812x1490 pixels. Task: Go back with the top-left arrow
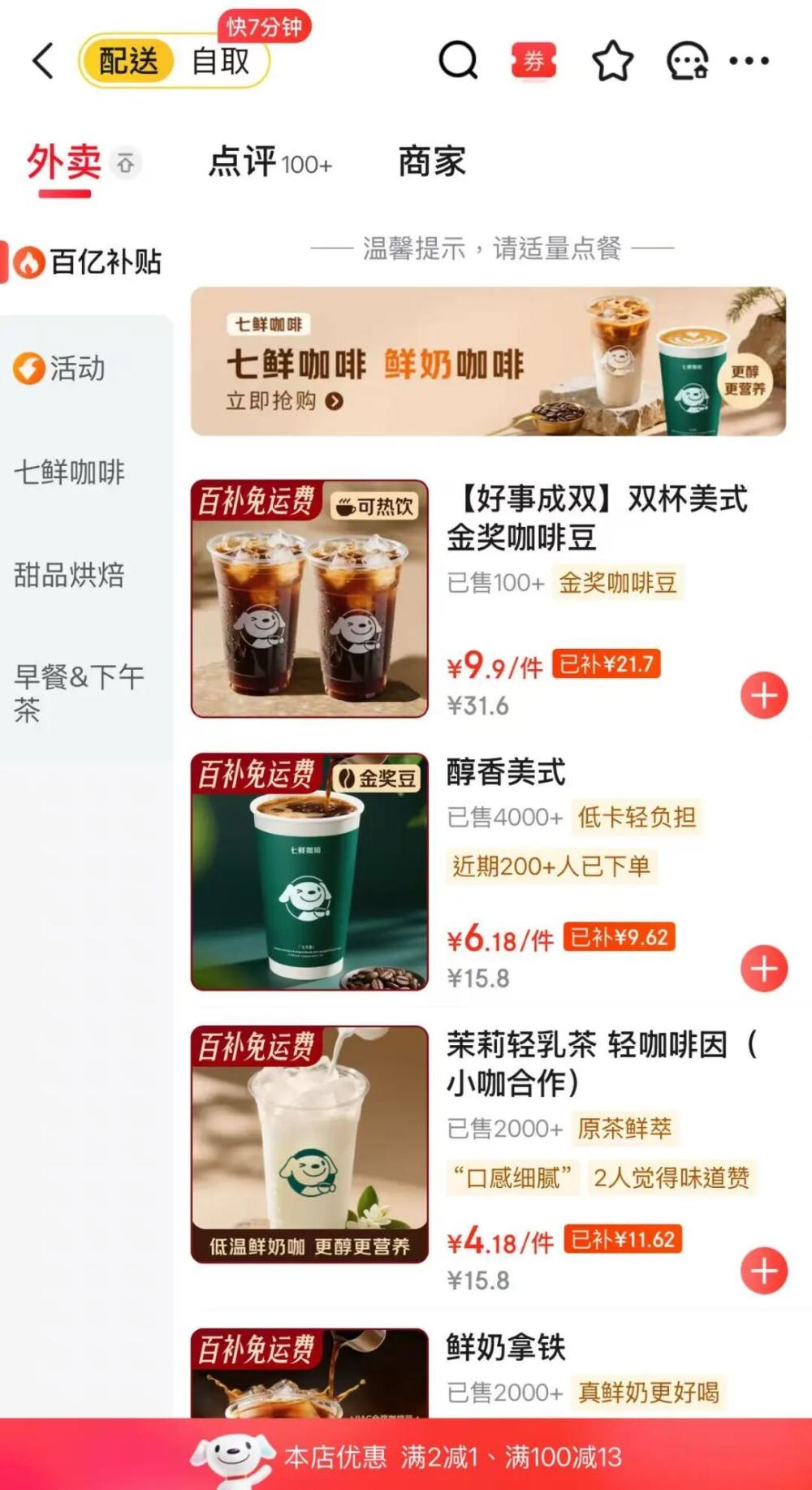(x=44, y=61)
